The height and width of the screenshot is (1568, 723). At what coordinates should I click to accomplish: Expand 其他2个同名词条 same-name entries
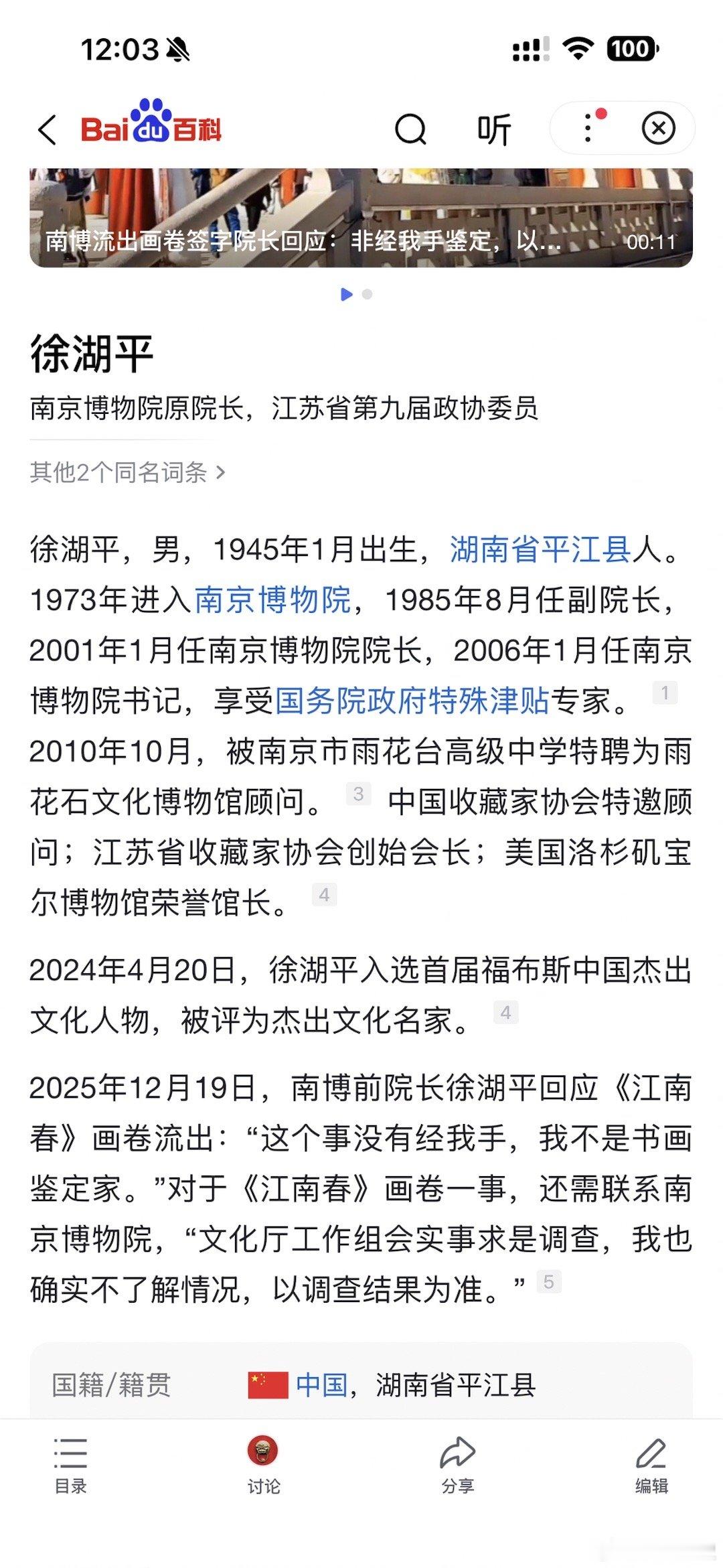tap(126, 472)
